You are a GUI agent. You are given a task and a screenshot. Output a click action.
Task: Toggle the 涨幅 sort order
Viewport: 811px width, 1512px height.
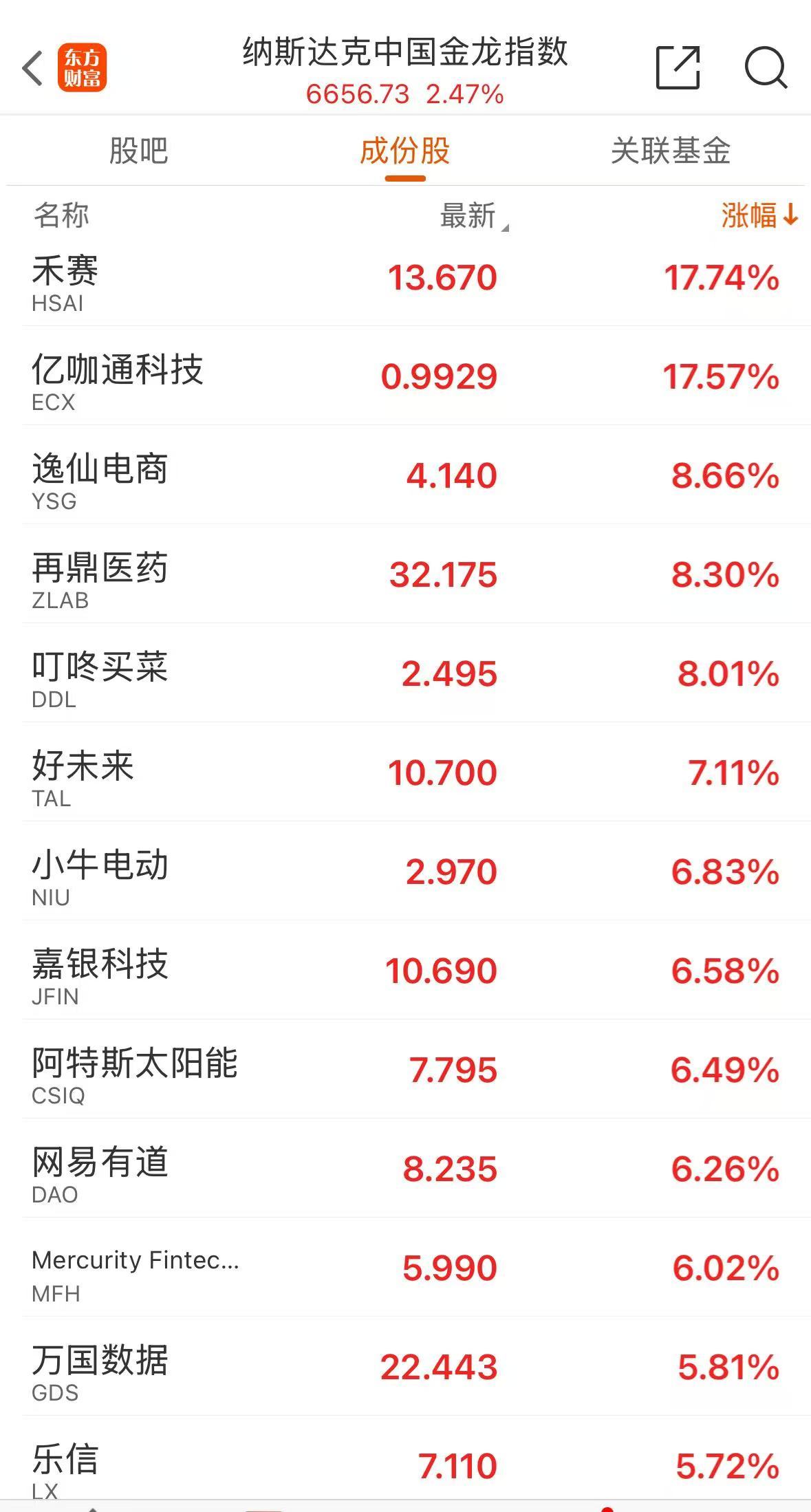click(759, 216)
